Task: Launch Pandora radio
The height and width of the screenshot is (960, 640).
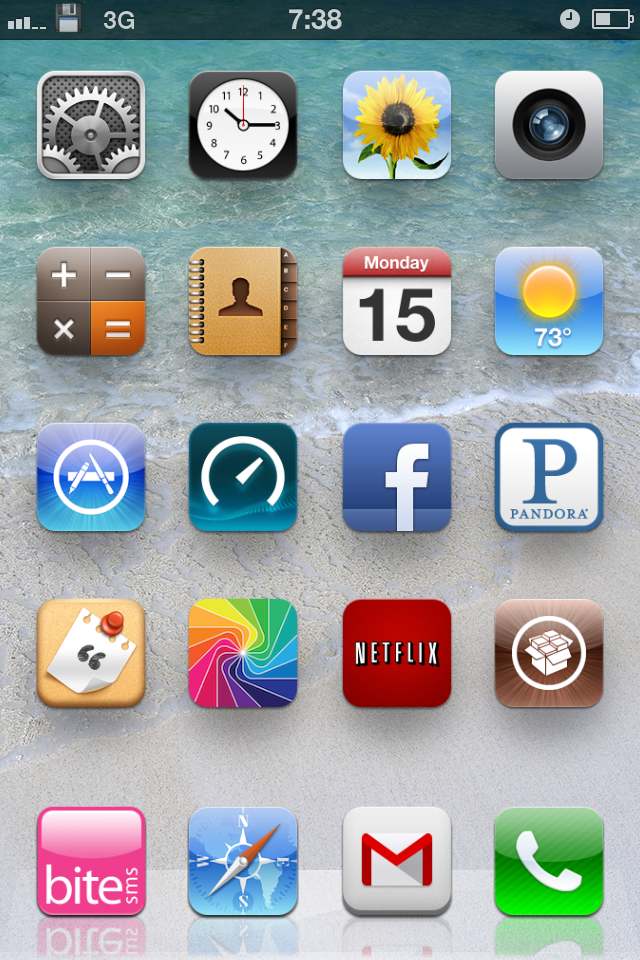Action: tap(549, 477)
